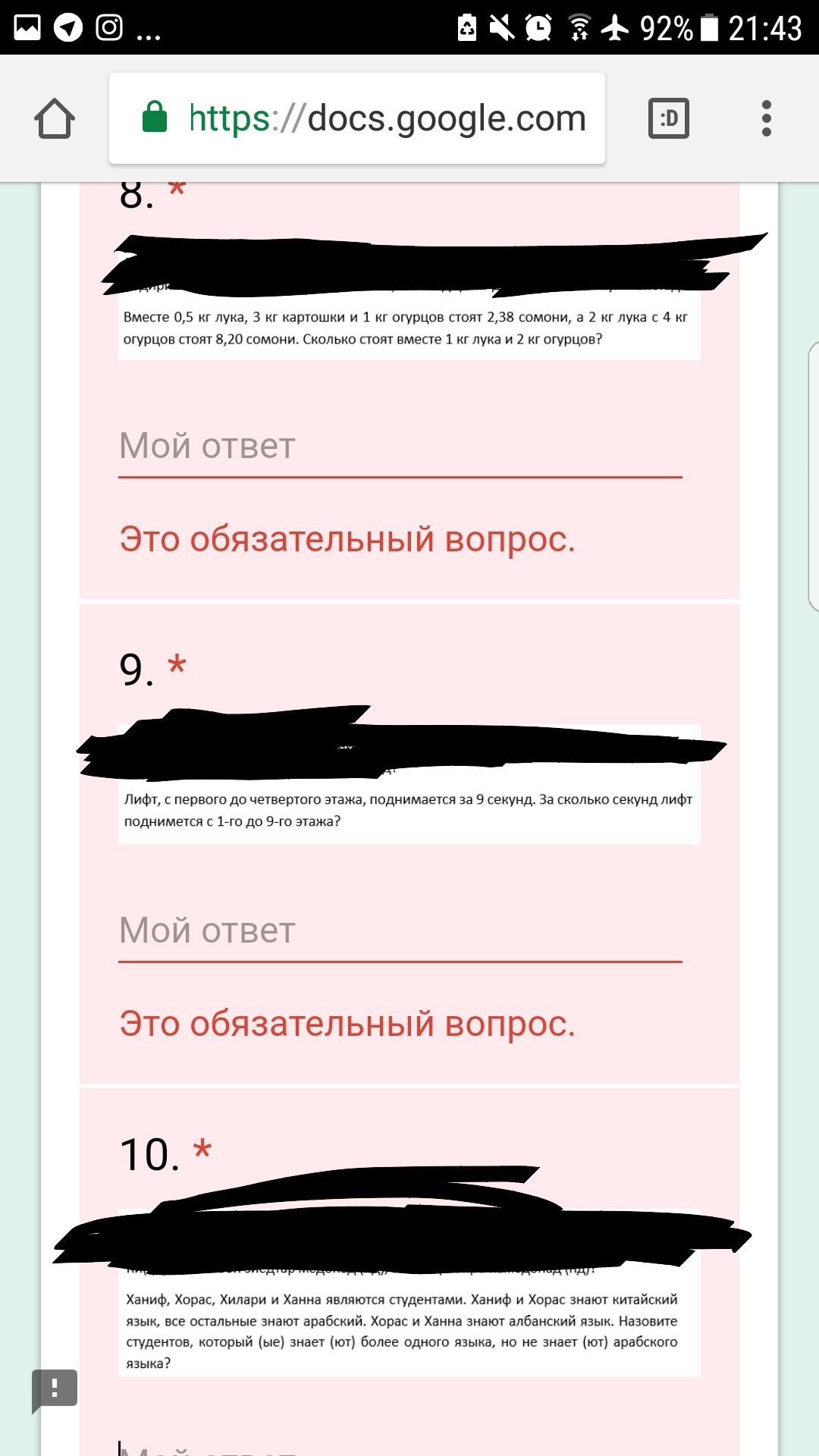Screen dimensions: 819x1456
Task: Focus the answer field for question 9
Action: [400, 932]
